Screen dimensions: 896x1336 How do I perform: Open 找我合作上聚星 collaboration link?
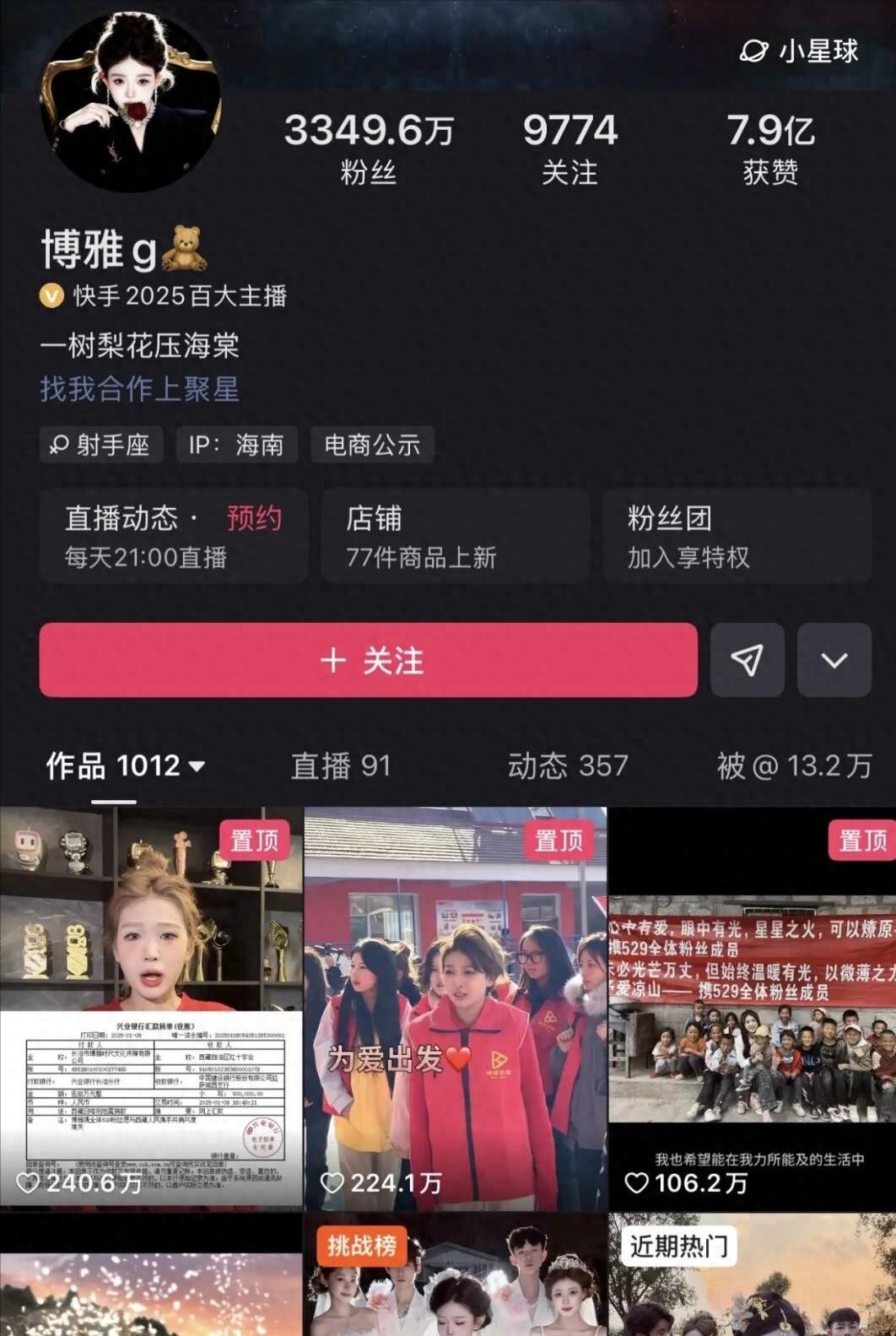140,389
